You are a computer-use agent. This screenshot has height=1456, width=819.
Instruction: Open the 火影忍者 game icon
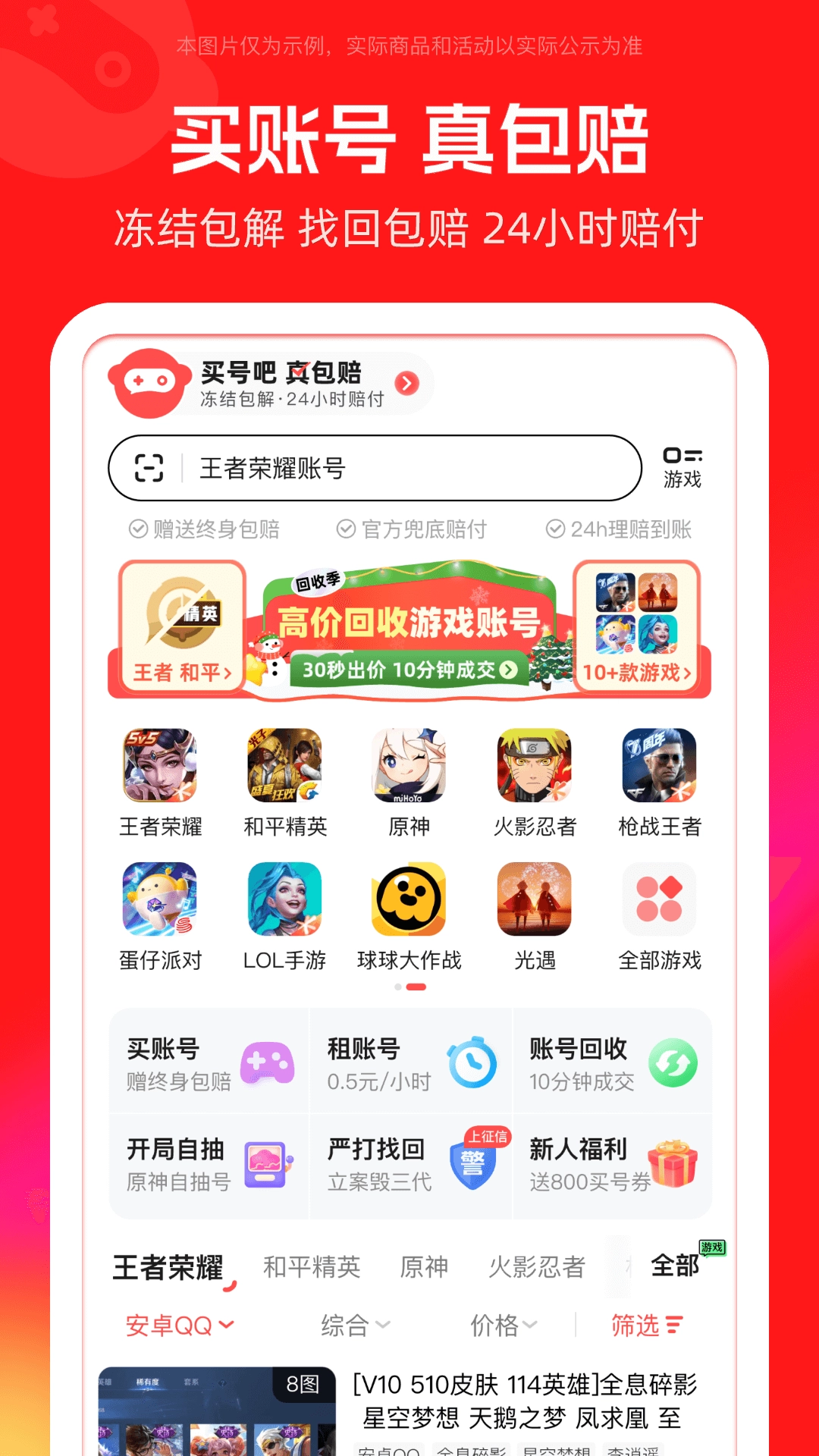[x=535, y=768]
